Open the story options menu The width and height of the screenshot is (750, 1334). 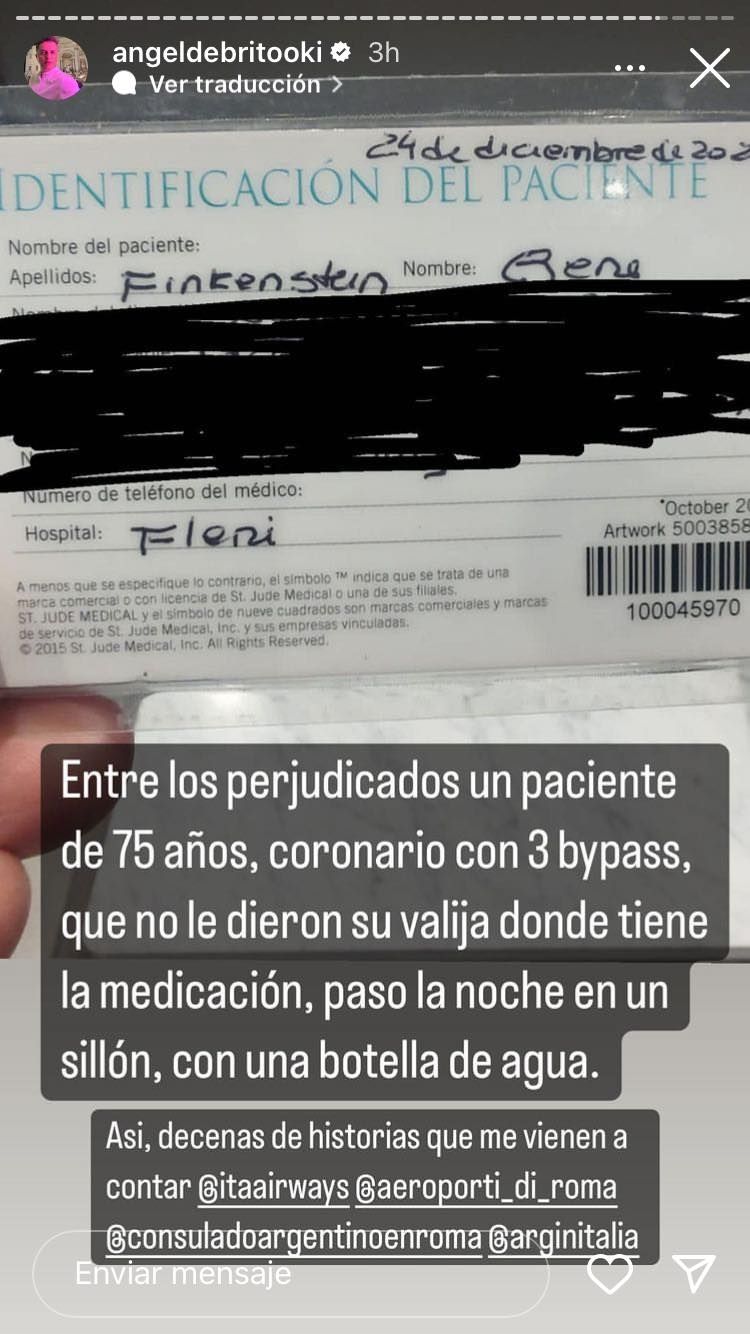(629, 69)
